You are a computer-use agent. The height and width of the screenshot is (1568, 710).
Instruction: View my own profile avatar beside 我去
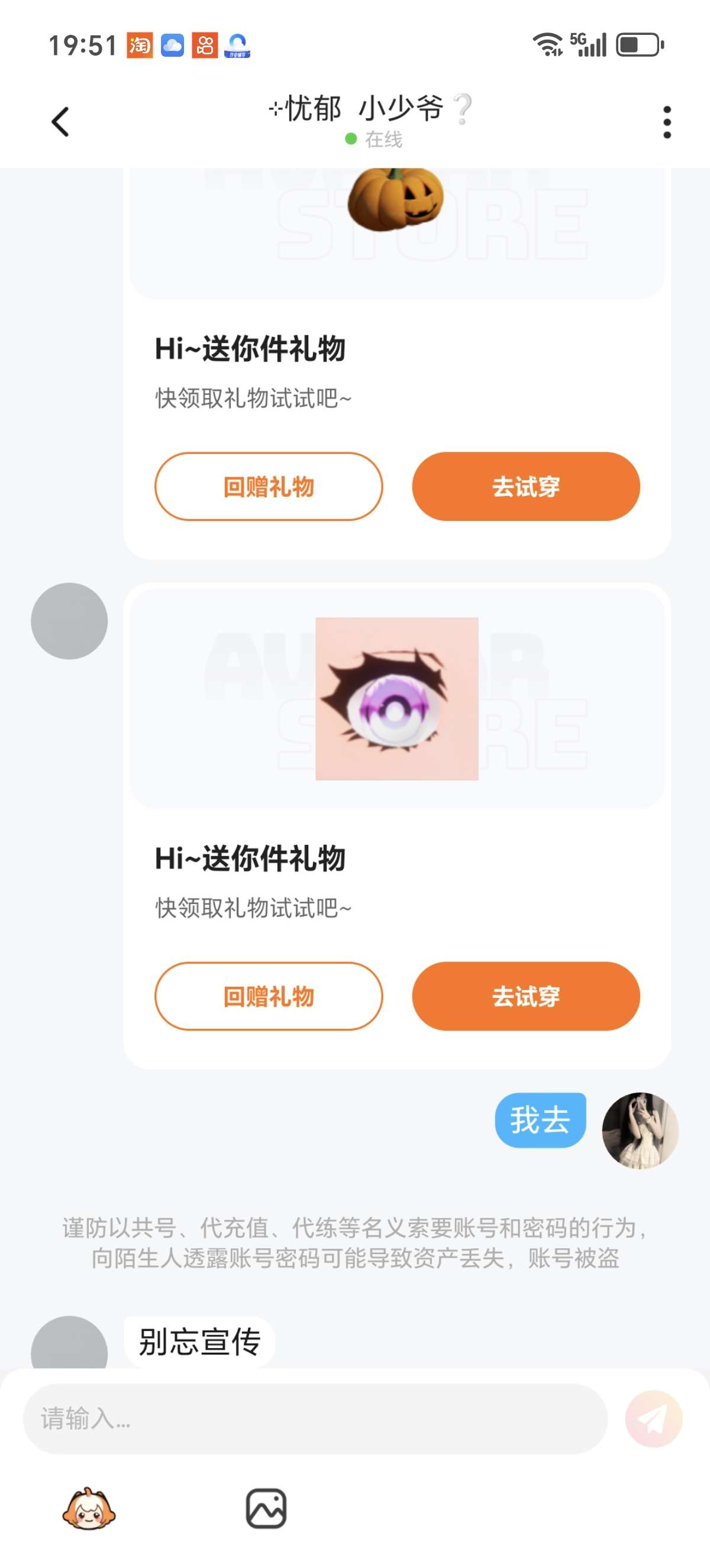(640, 1130)
